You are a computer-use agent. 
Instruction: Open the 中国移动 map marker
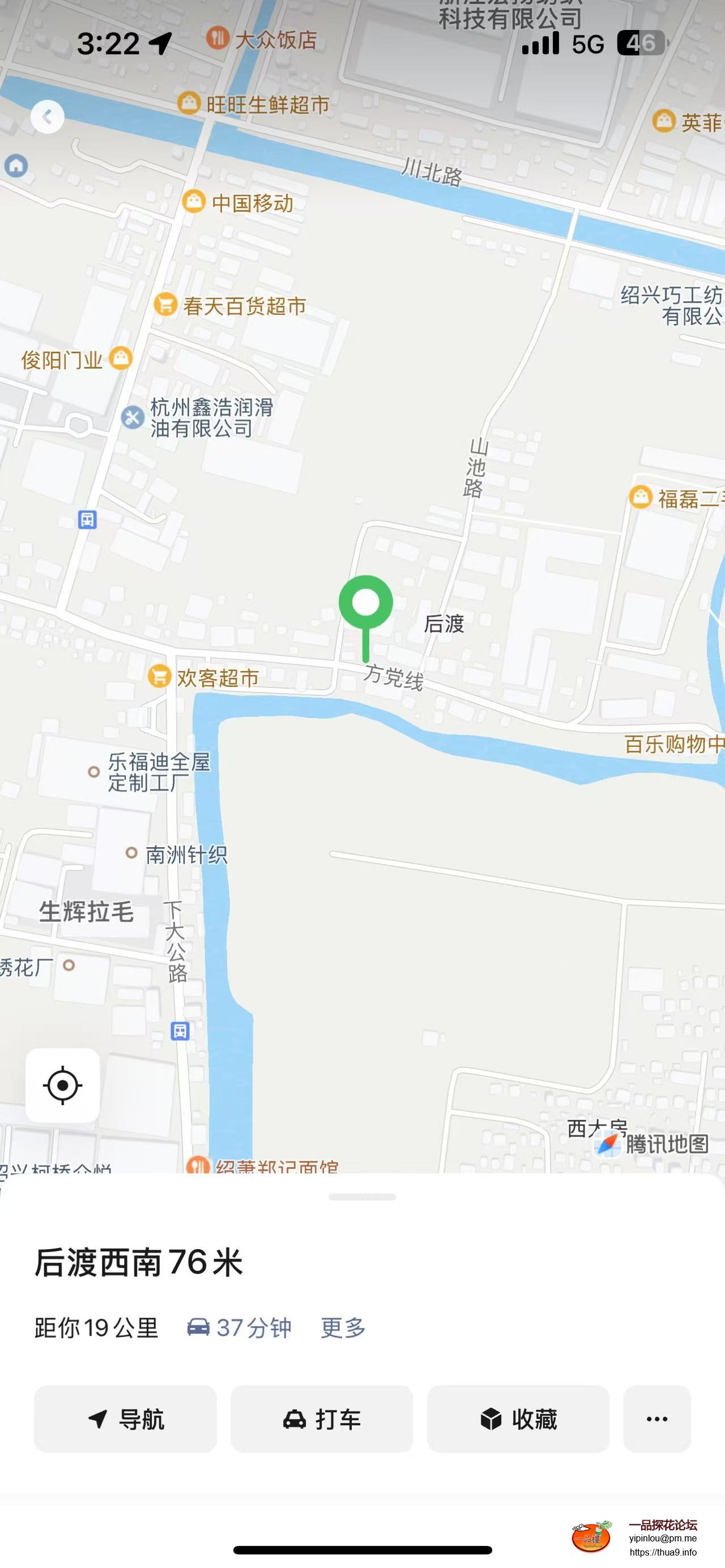pyautogui.click(x=194, y=202)
